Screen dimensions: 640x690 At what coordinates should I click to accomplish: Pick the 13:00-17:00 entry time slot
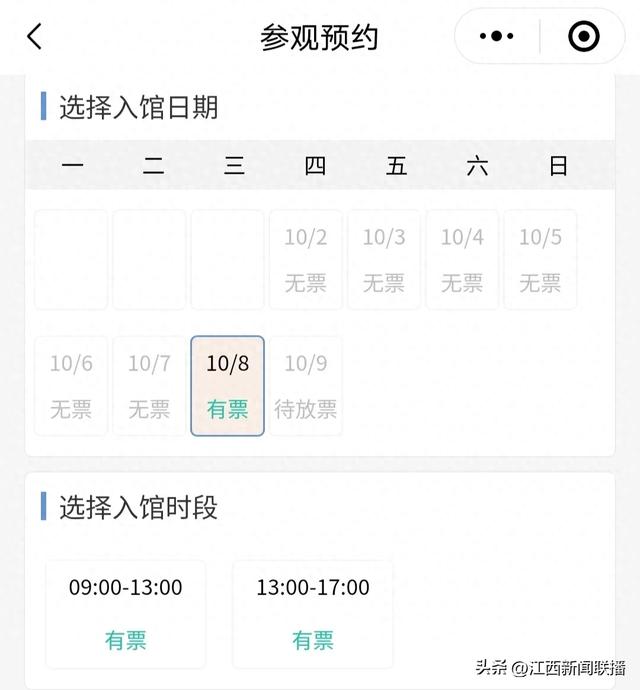pyautogui.click(x=313, y=613)
